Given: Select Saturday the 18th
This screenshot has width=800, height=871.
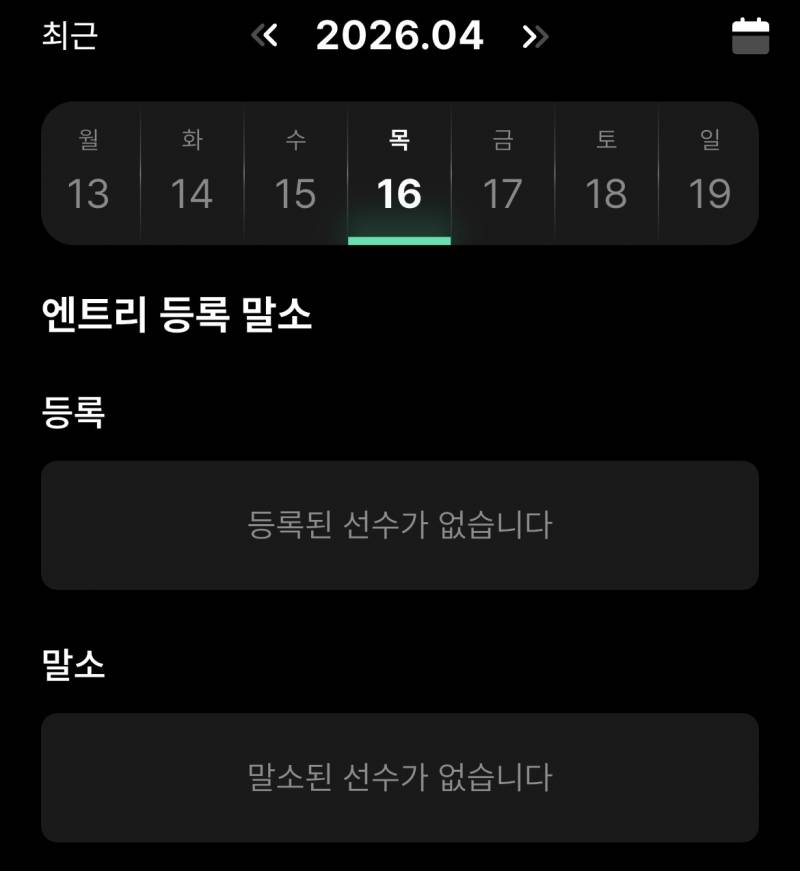Looking at the screenshot, I should coord(607,195).
